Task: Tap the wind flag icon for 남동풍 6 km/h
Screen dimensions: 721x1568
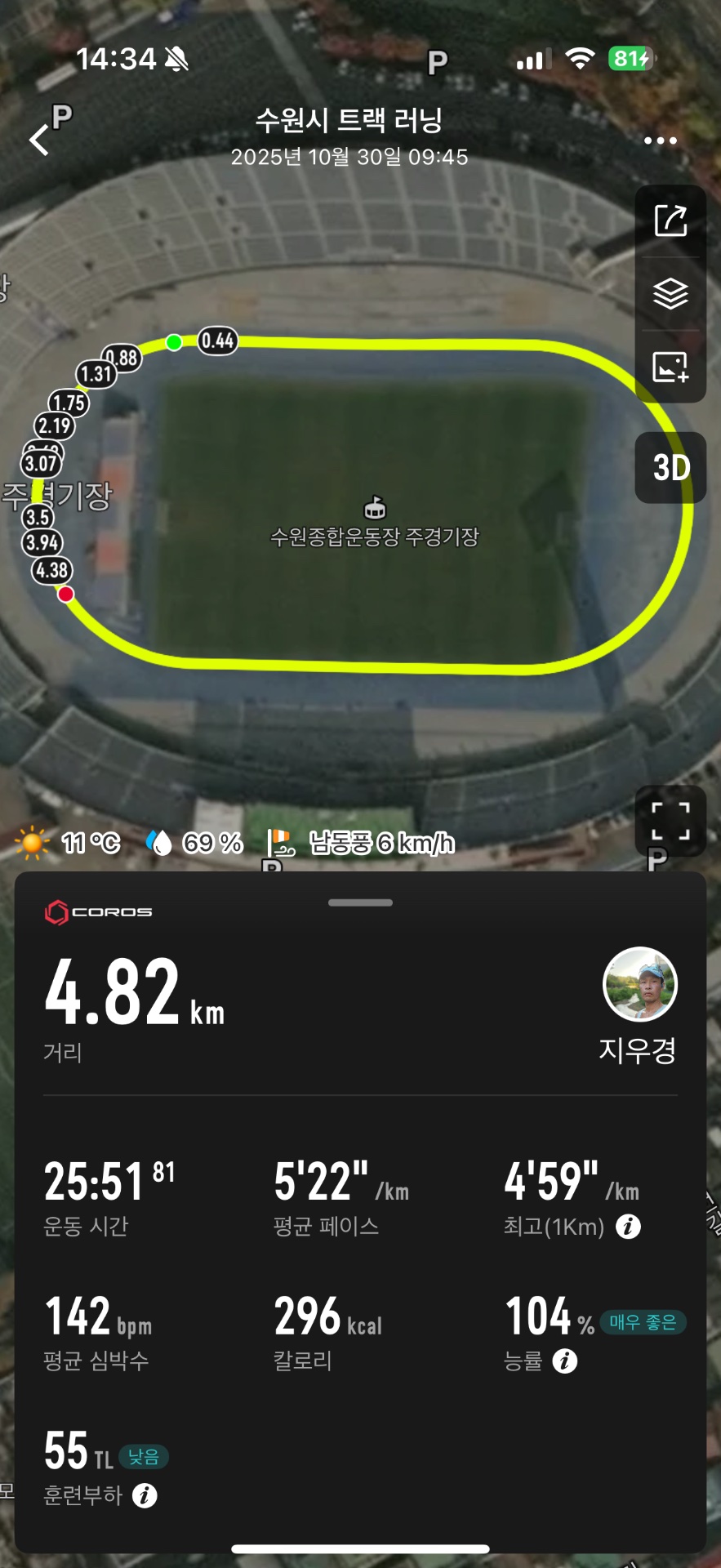Action: 281,842
